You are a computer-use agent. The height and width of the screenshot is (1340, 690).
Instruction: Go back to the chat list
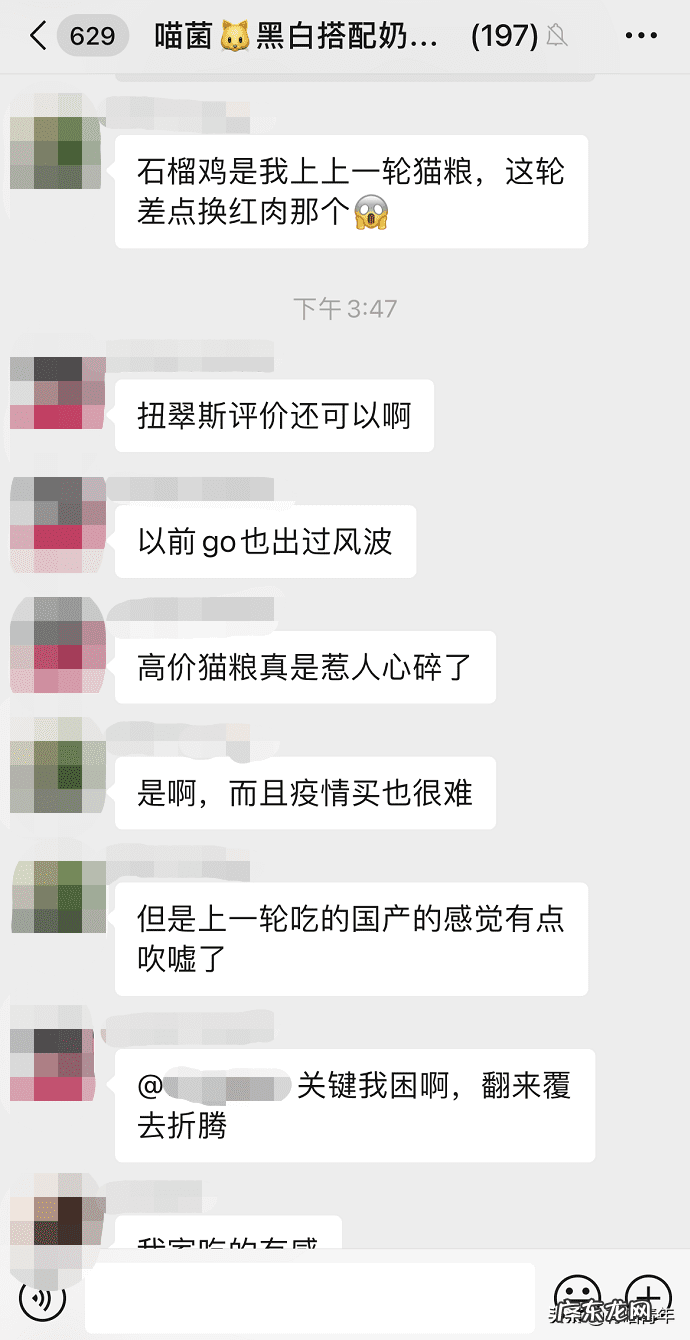[x=38, y=37]
